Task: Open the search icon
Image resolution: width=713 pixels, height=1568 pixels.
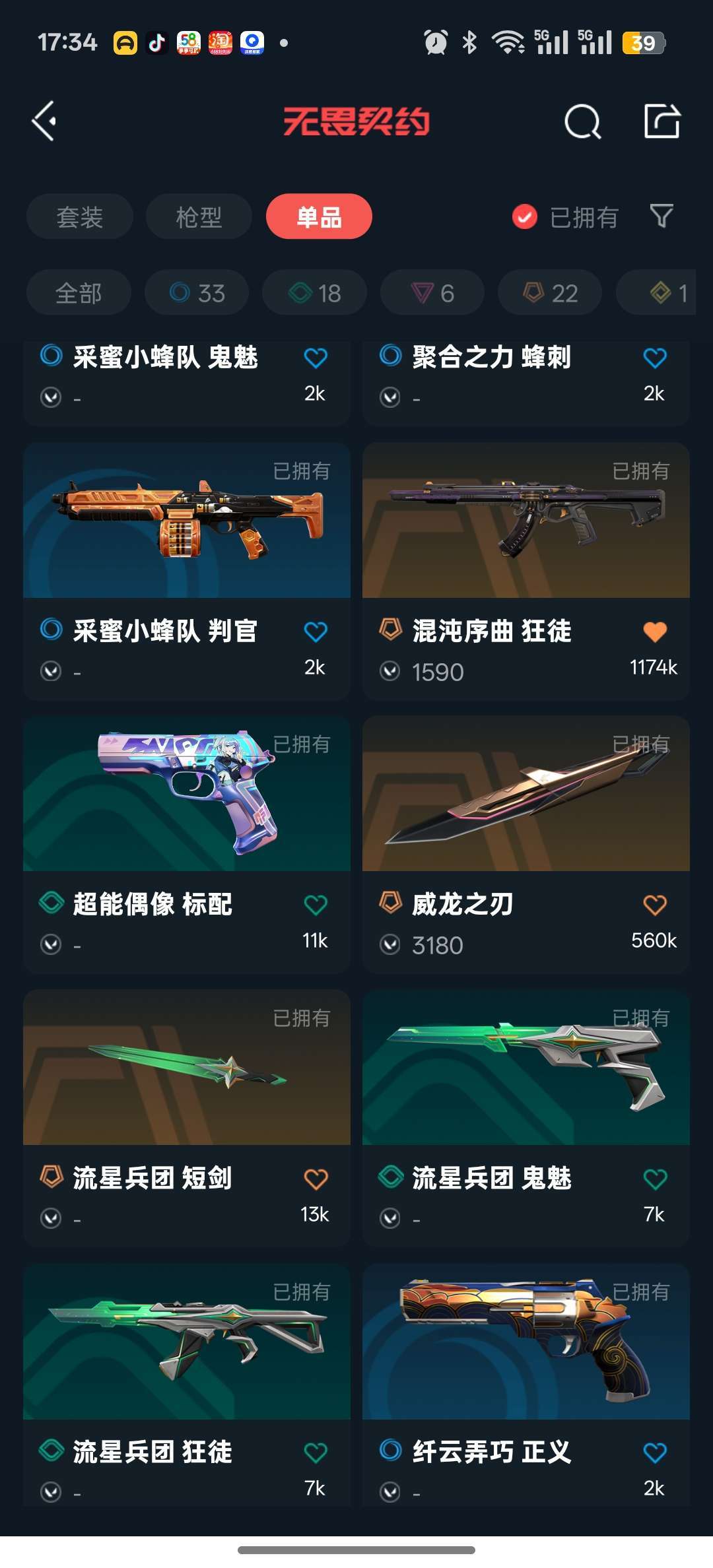Action: tap(582, 121)
